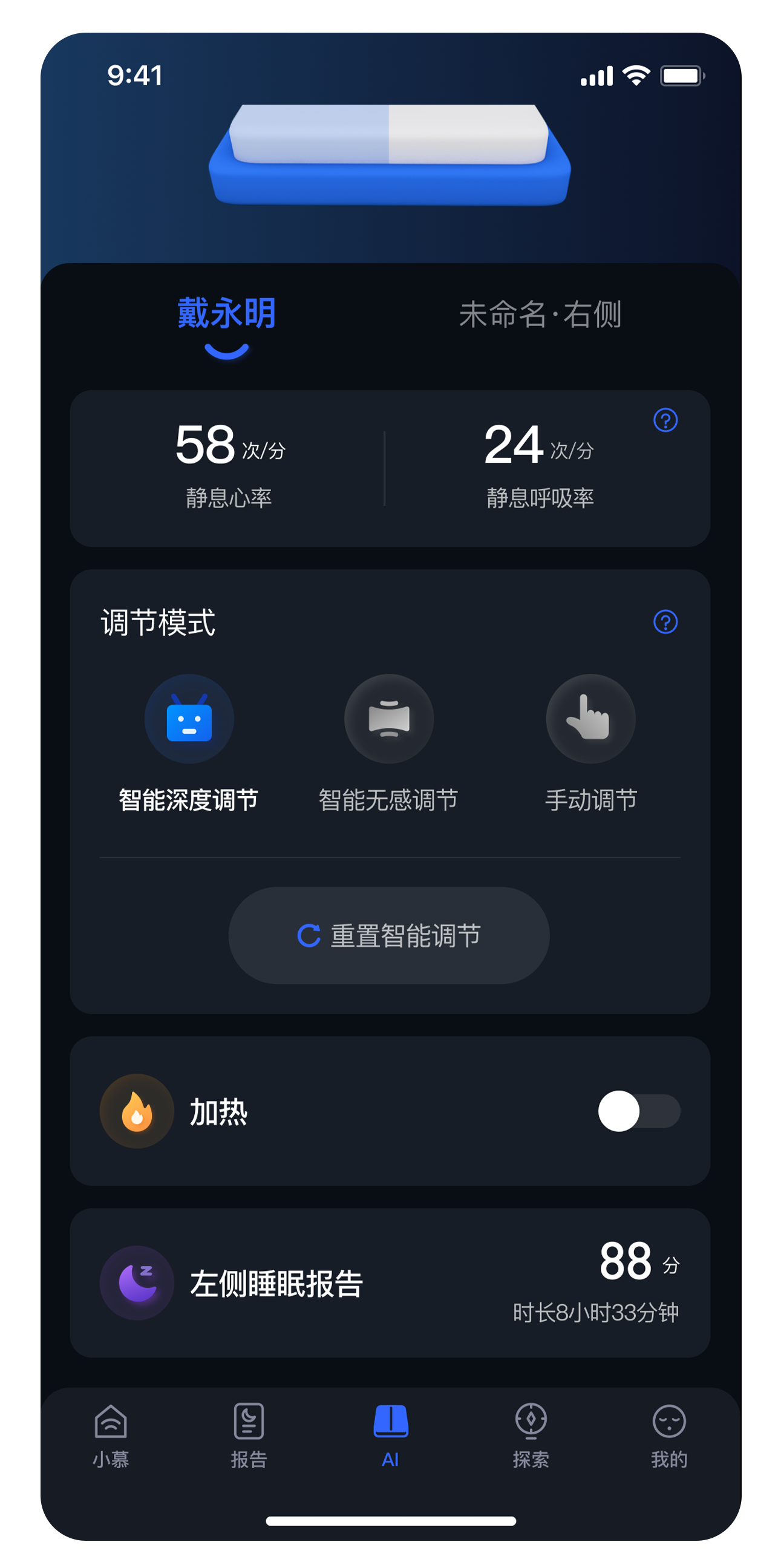Toggle the 加热 heating switch
Viewport: 781px width, 1568px height.
pyautogui.click(x=639, y=1111)
